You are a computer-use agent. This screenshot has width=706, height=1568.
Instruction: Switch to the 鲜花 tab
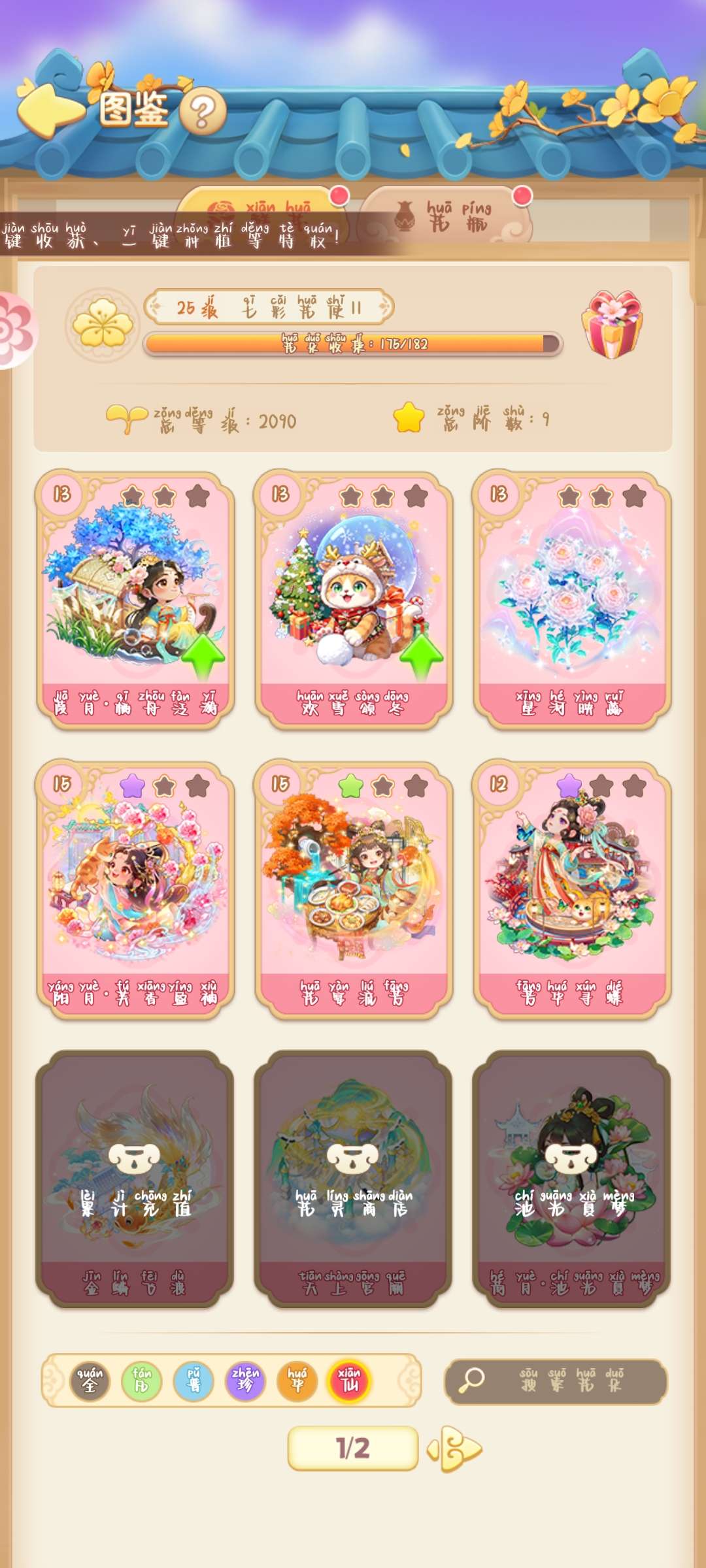pos(261,201)
